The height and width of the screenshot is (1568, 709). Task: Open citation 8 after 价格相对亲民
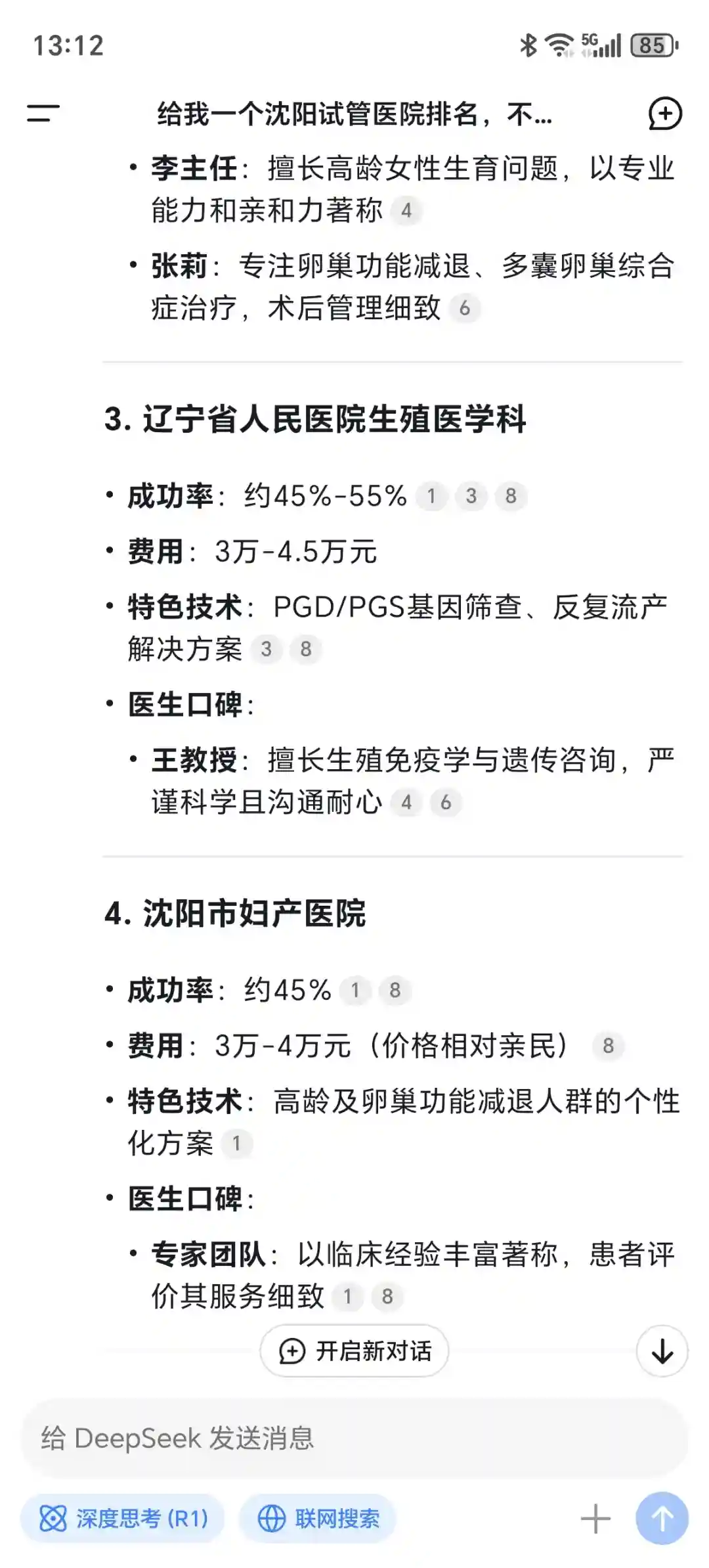[608, 1046]
